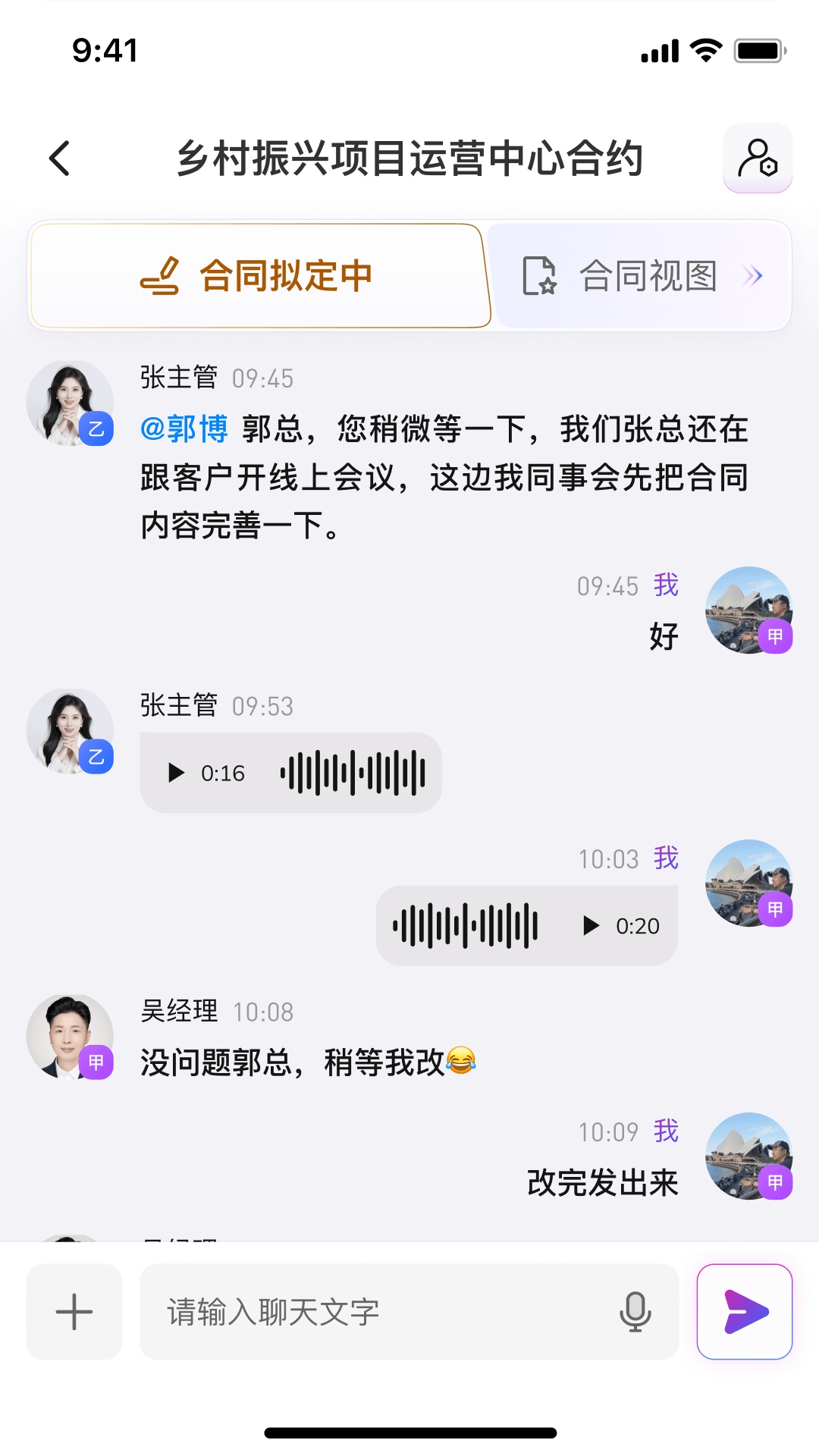Tap the back arrow to exit the chat
The height and width of the screenshot is (1456, 819).
[x=59, y=159]
